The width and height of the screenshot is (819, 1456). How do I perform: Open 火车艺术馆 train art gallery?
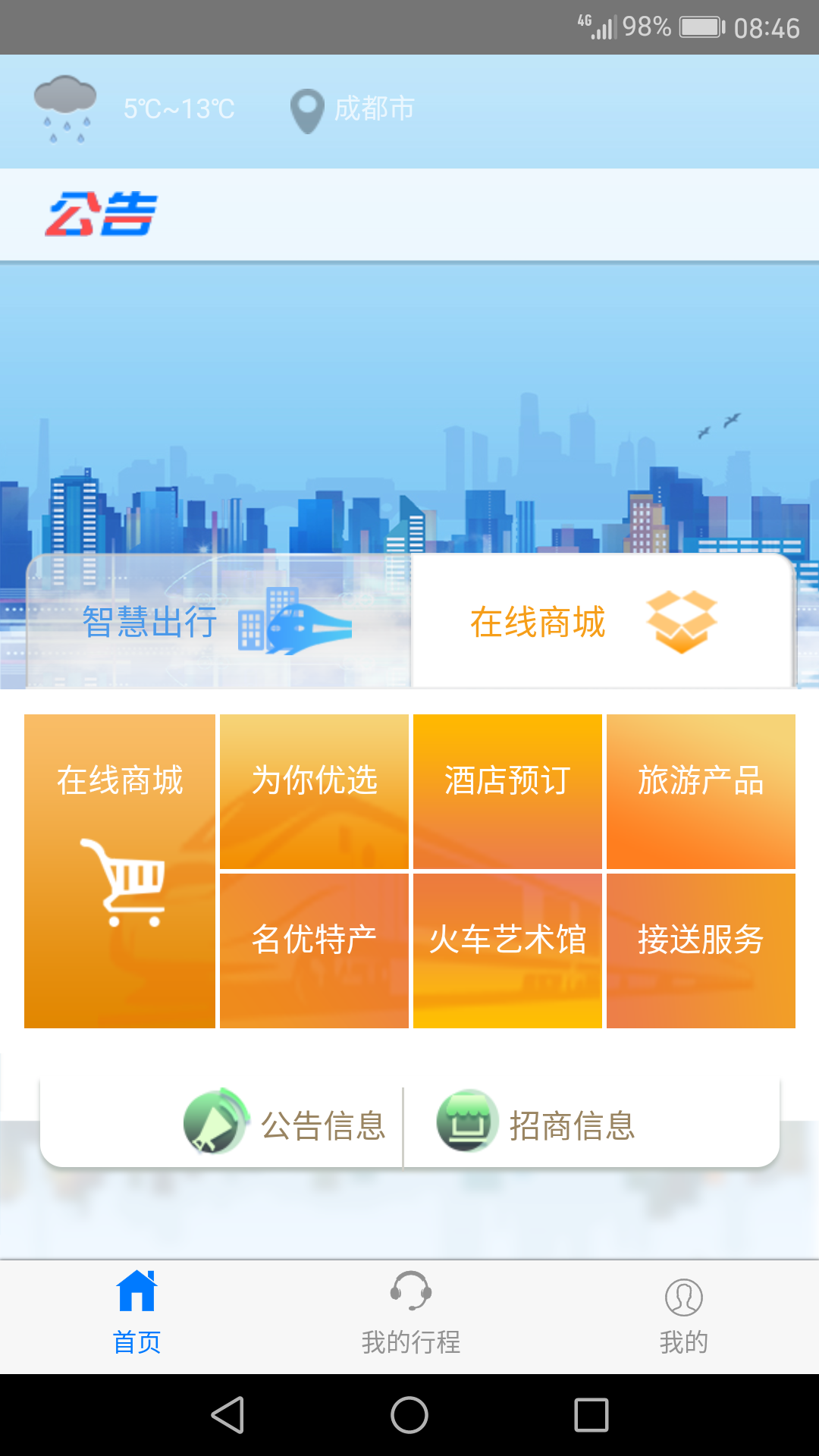[507, 943]
